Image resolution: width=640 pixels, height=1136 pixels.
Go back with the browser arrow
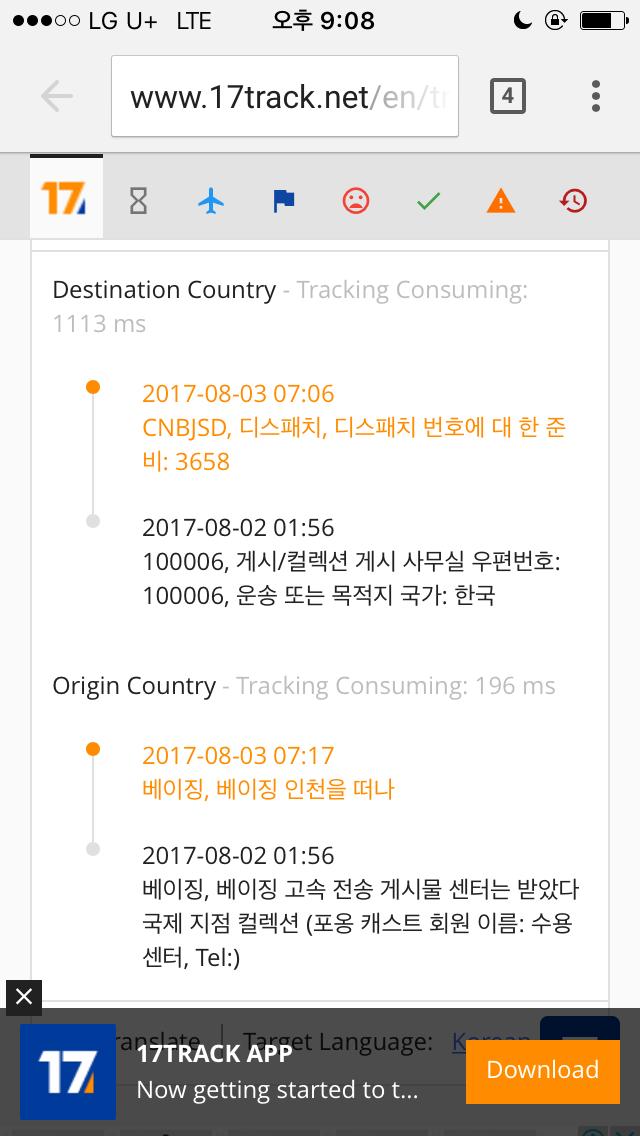point(57,96)
